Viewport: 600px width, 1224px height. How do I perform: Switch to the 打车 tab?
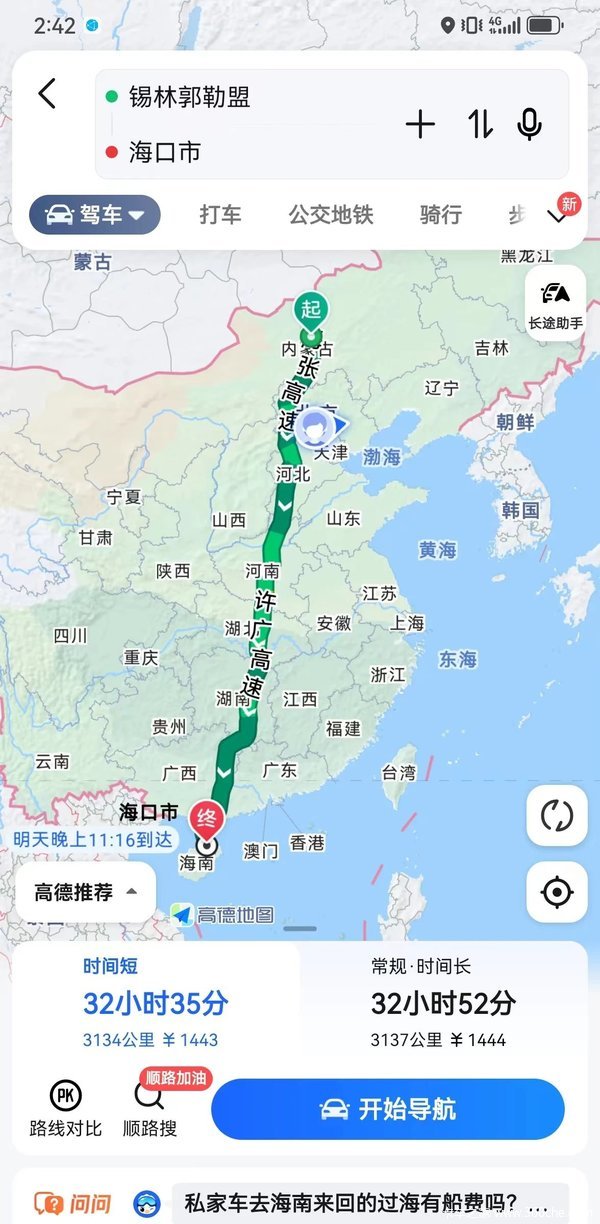point(220,214)
